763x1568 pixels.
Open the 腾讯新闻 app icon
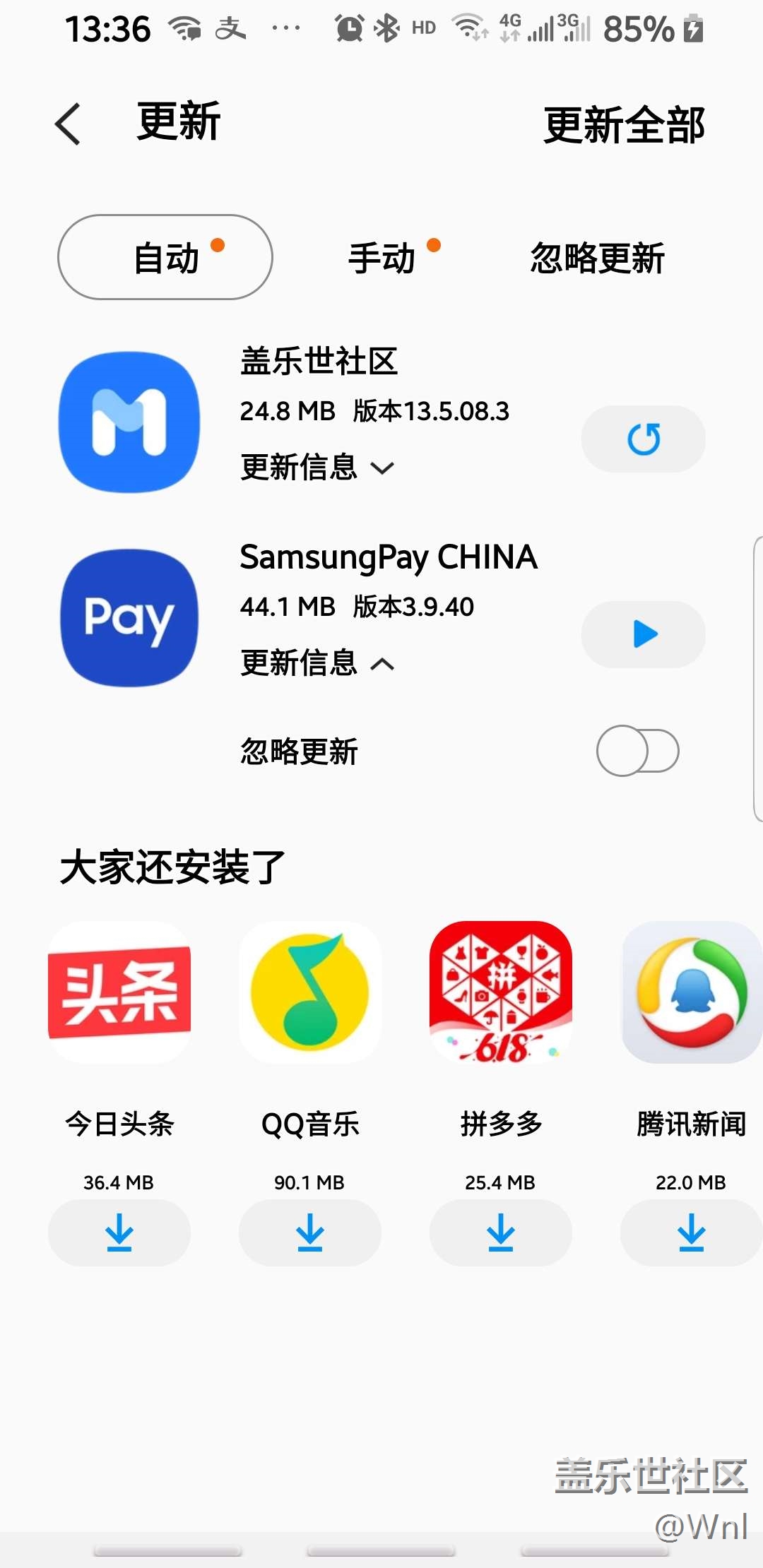tap(692, 992)
